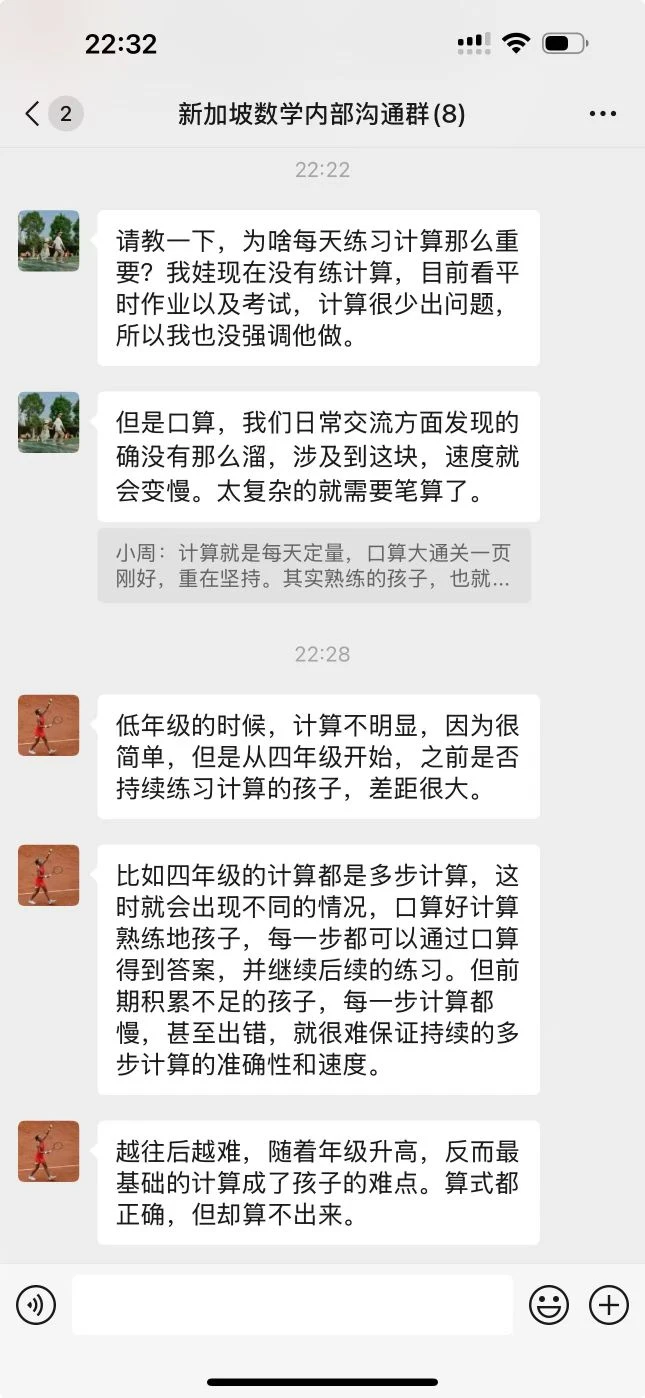
Task: Tap the message text field
Action: (292, 1305)
